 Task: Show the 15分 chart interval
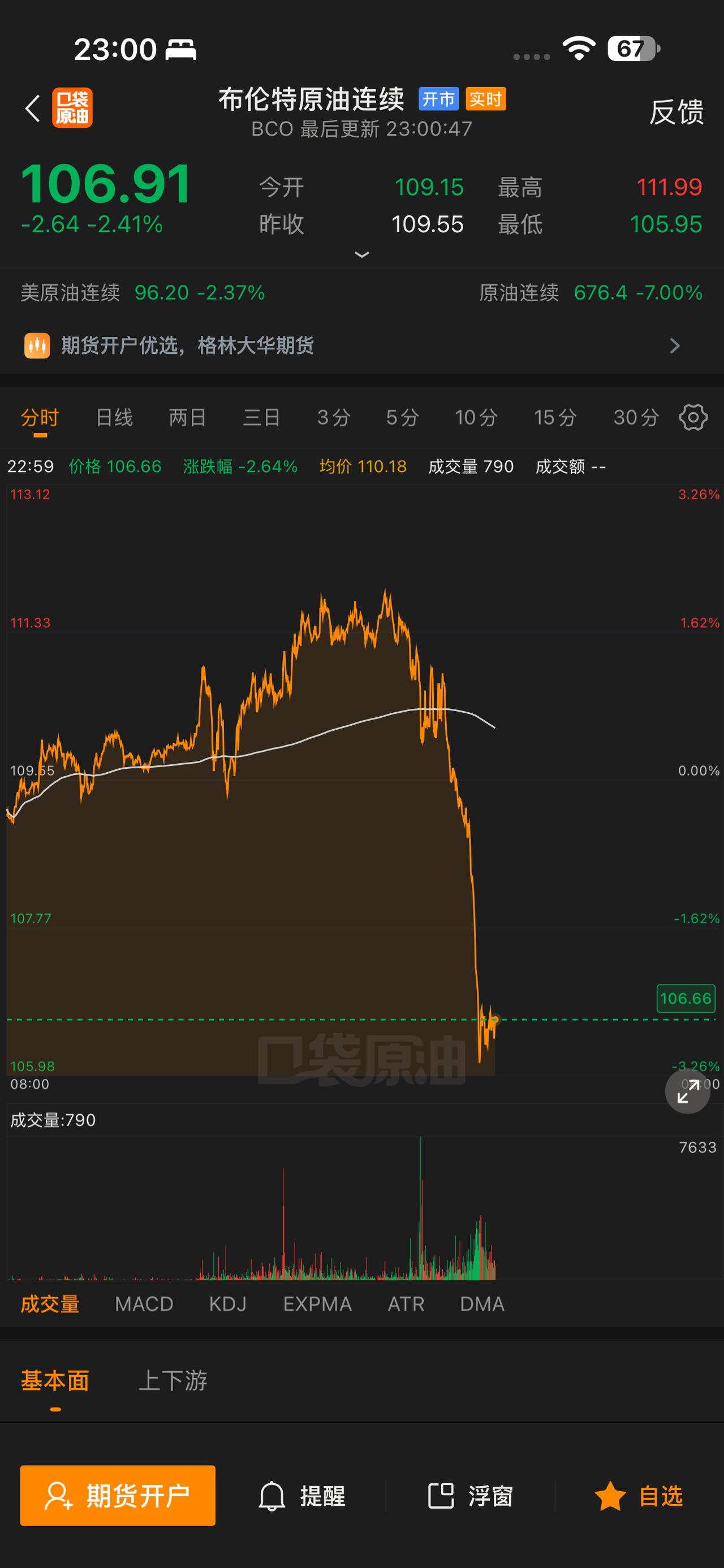click(x=555, y=418)
